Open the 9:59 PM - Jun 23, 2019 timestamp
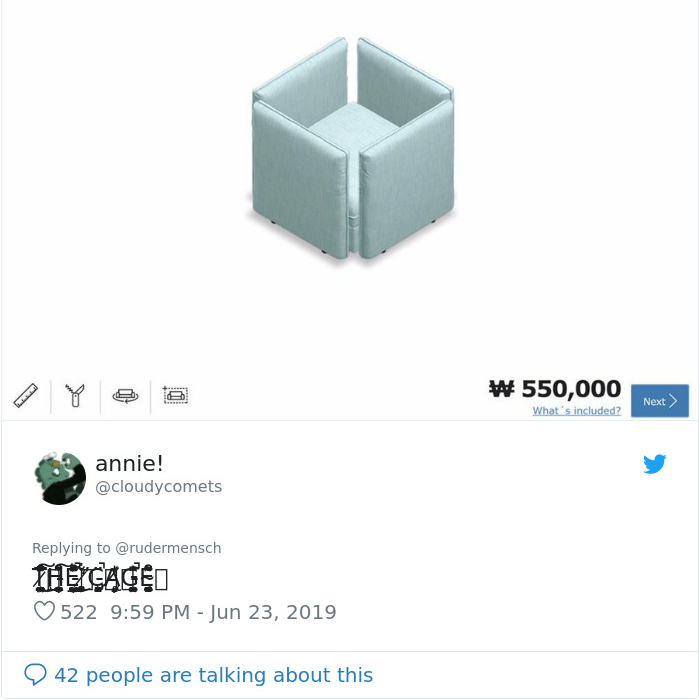The image size is (700, 700). 223,612
